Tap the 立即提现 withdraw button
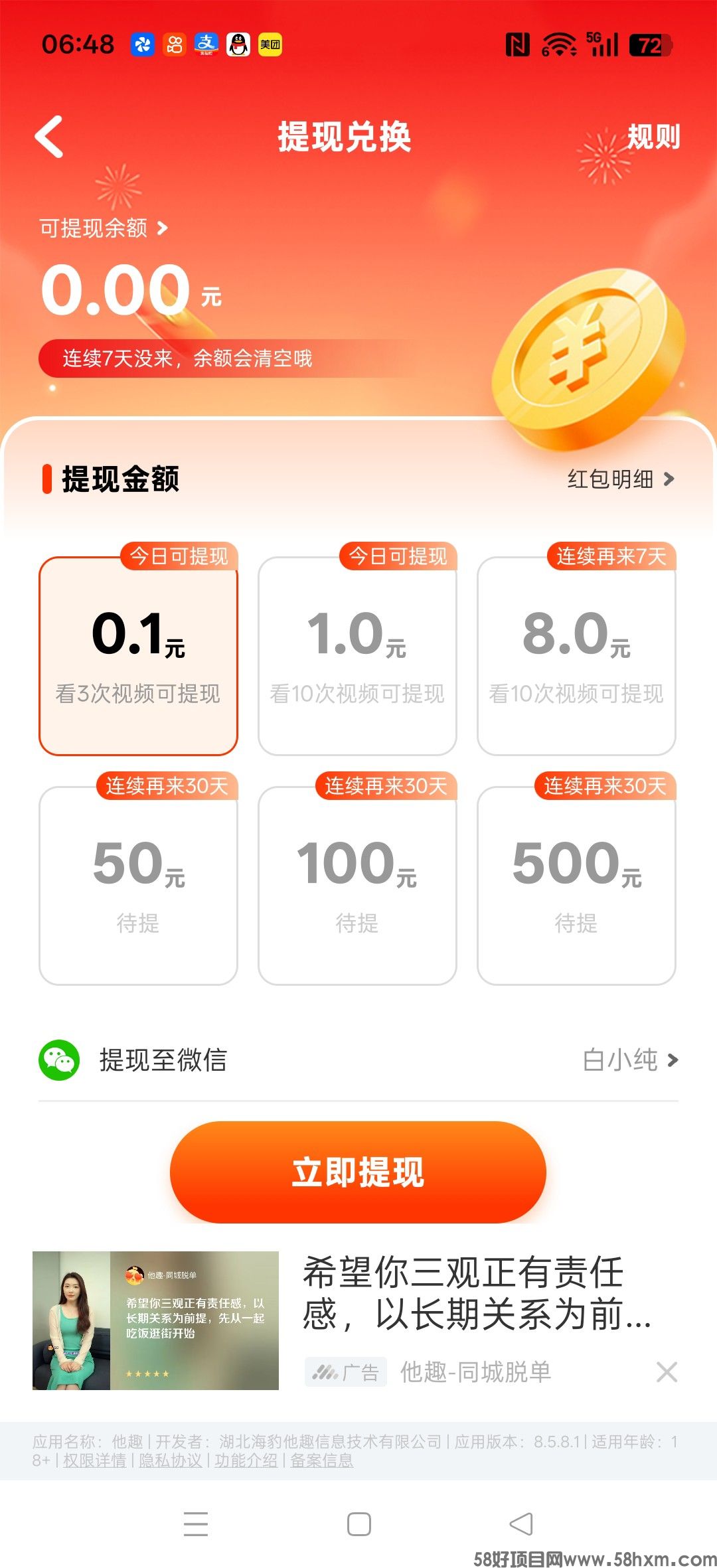The width and height of the screenshot is (717, 1568). tap(358, 1172)
